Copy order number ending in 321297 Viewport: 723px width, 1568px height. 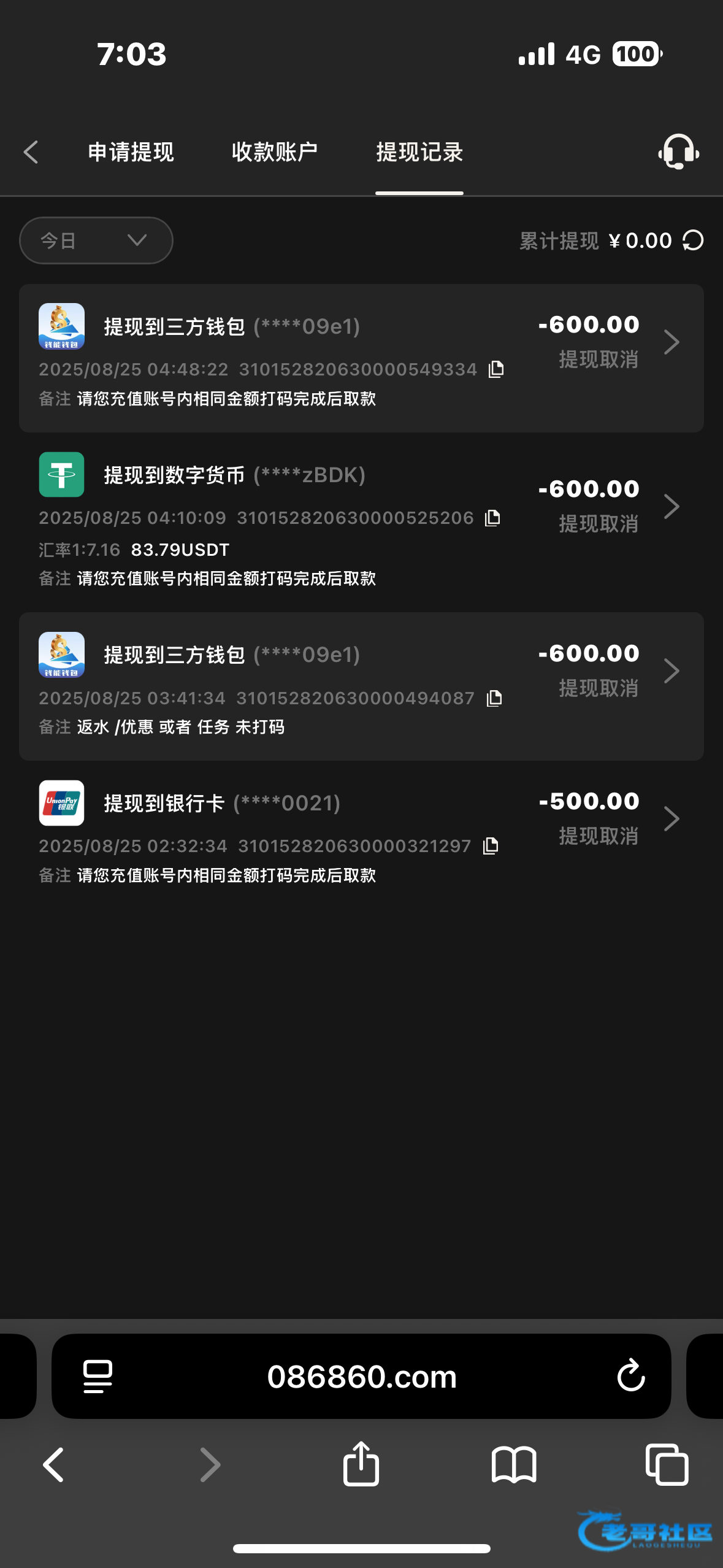point(491,847)
